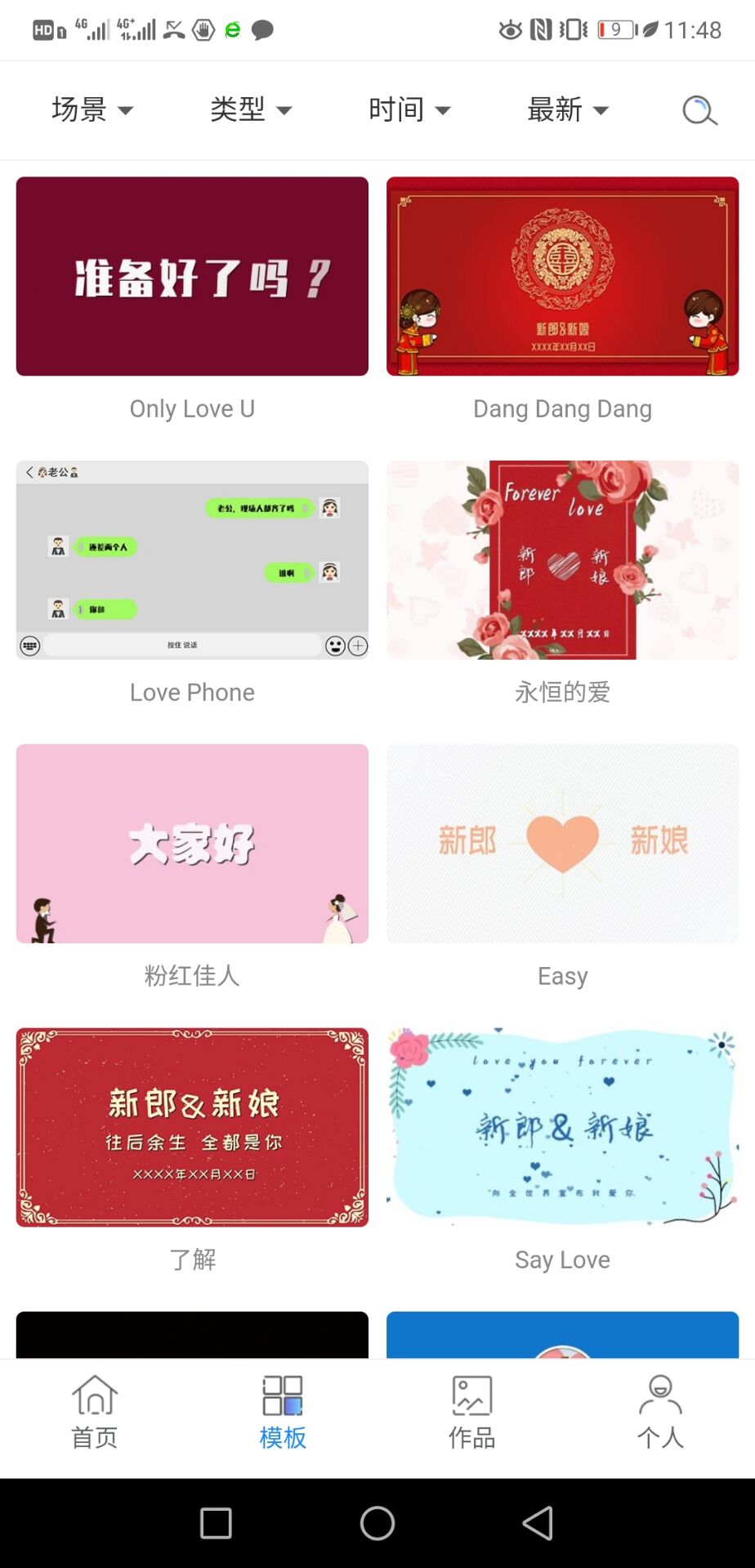This screenshot has width=755, height=1568.
Task: Tap the Say Love template thumbnail
Action: [x=562, y=1127]
